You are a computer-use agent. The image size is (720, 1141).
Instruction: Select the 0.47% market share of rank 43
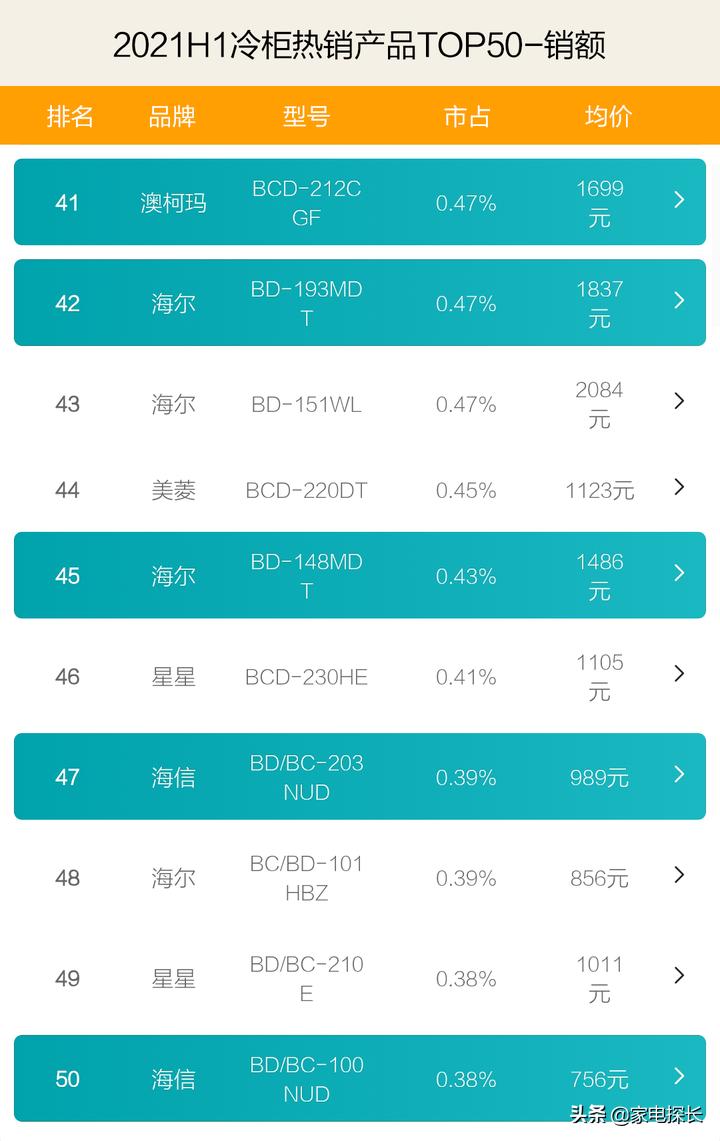465,404
